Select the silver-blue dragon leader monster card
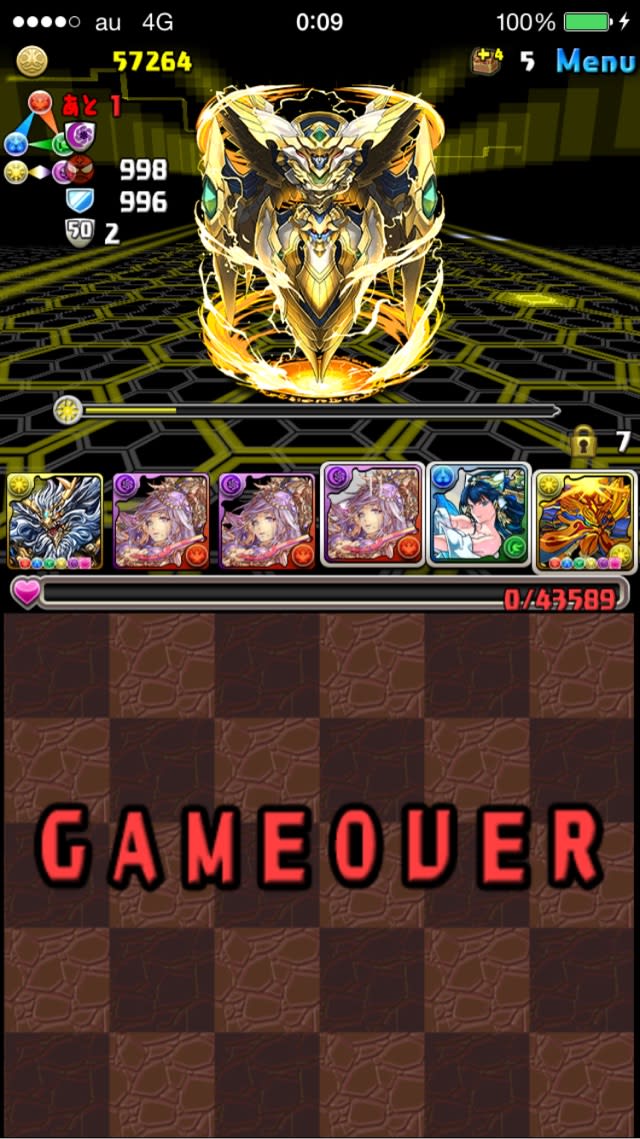 [55, 521]
